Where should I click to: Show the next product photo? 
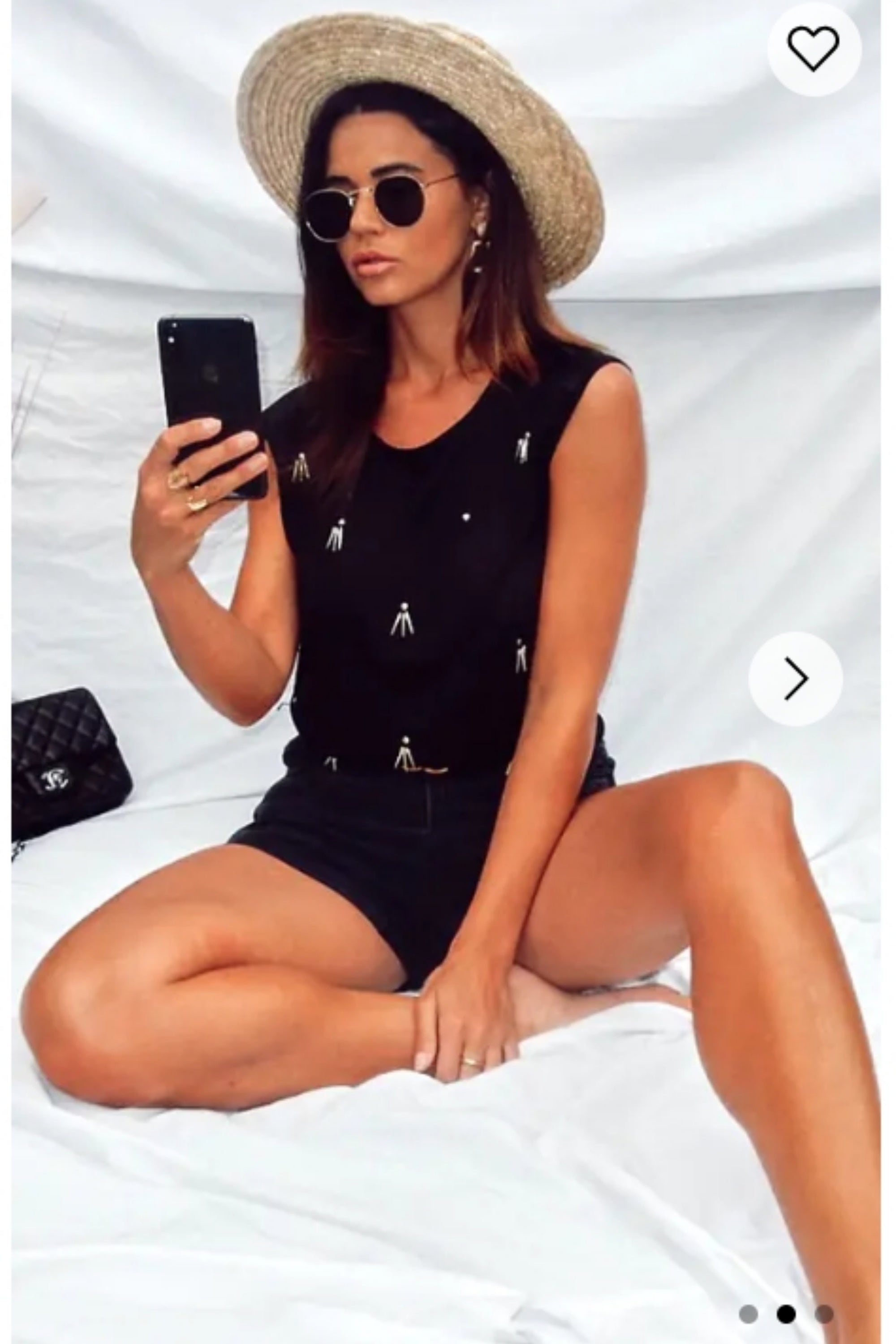796,679
